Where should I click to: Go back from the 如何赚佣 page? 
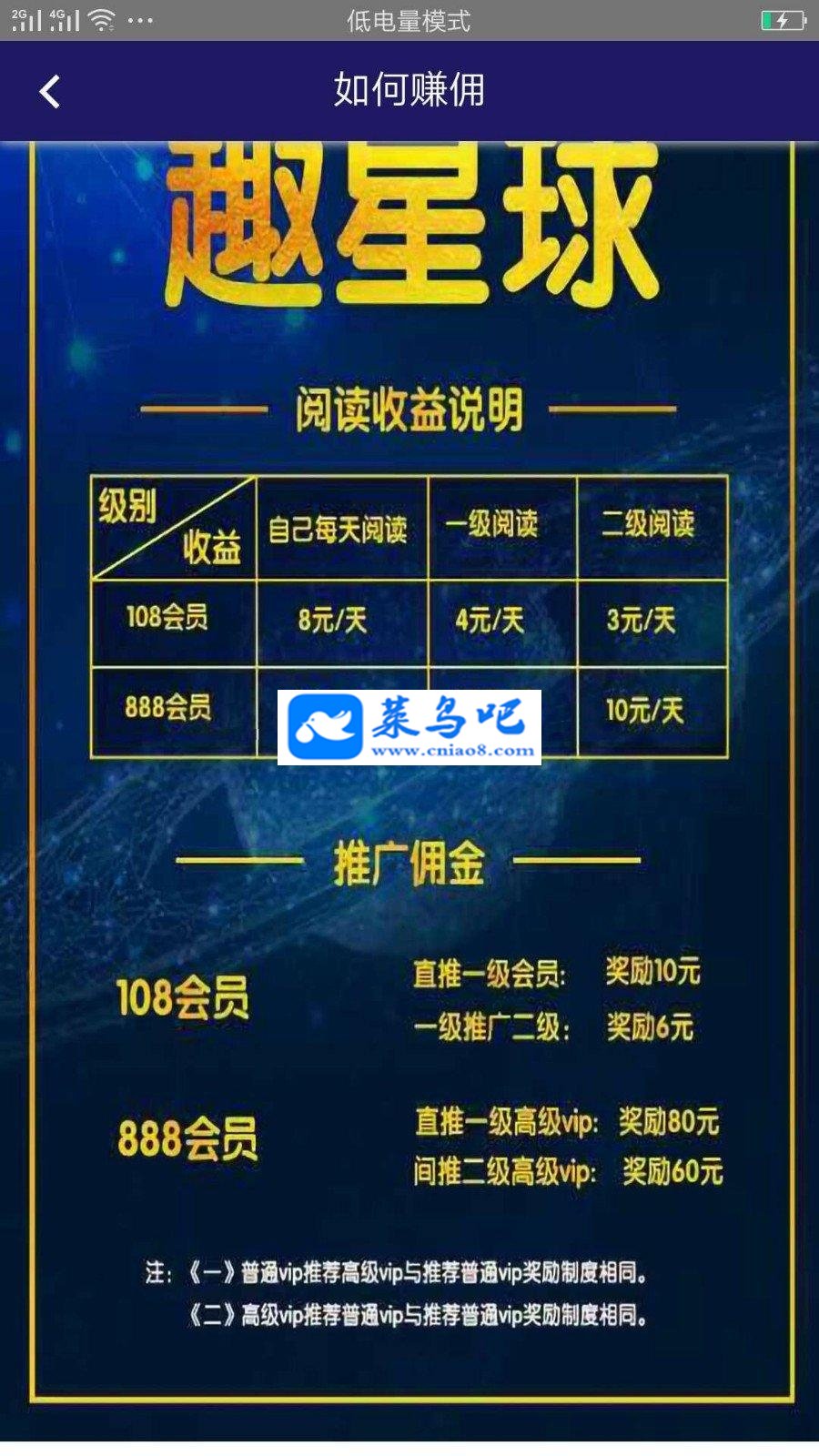click(x=50, y=91)
